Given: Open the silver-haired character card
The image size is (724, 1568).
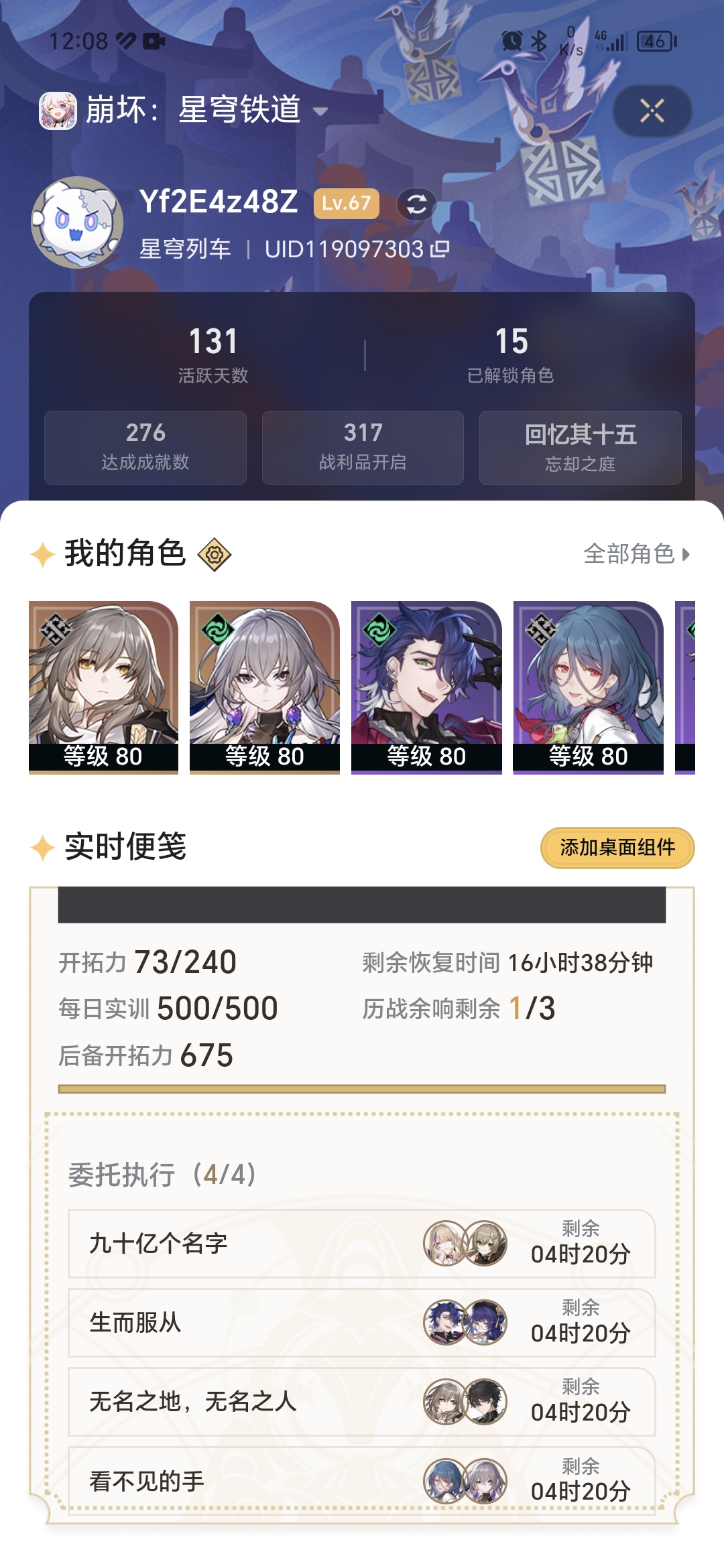Looking at the screenshot, I should click(x=265, y=686).
